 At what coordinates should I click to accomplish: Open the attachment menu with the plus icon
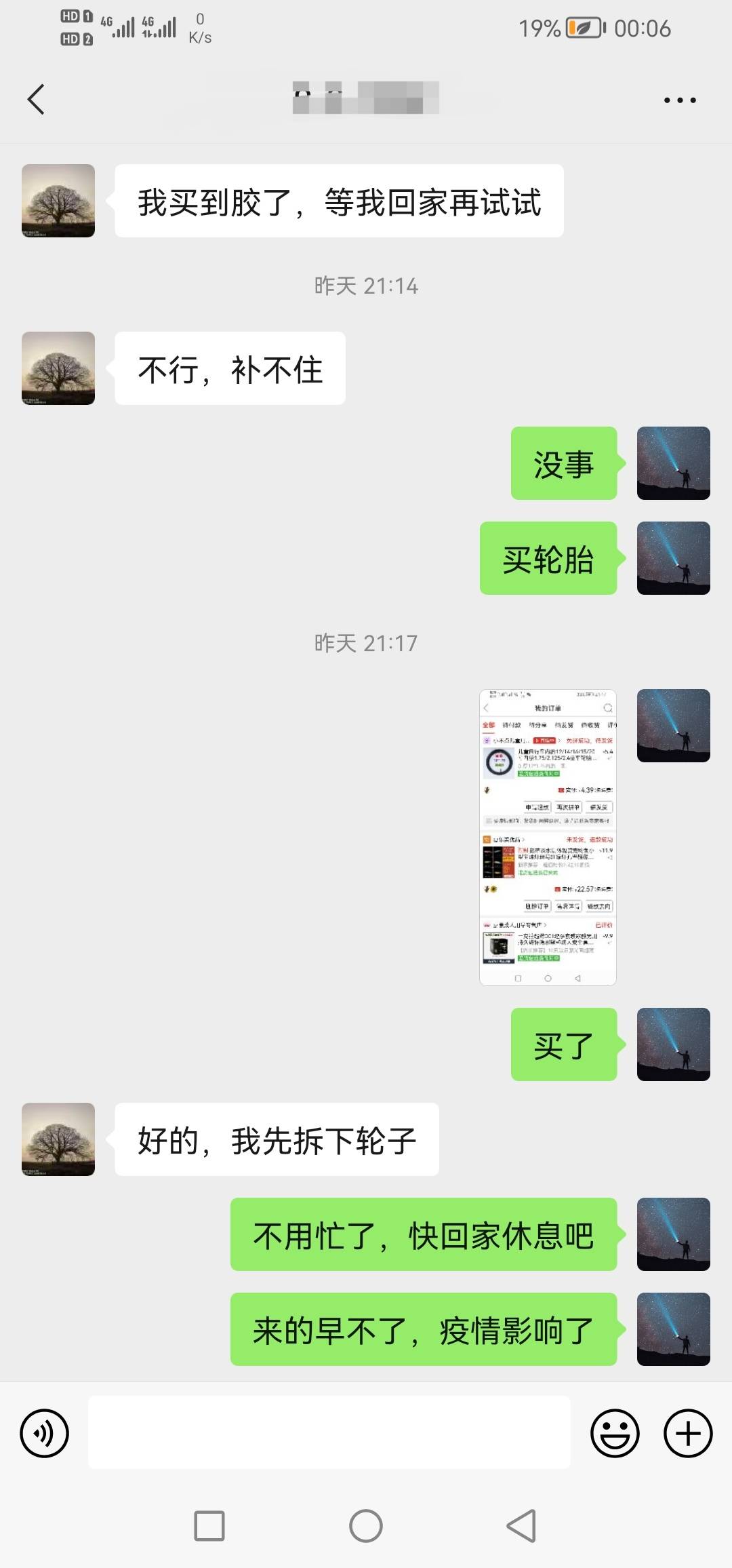[x=687, y=1433]
